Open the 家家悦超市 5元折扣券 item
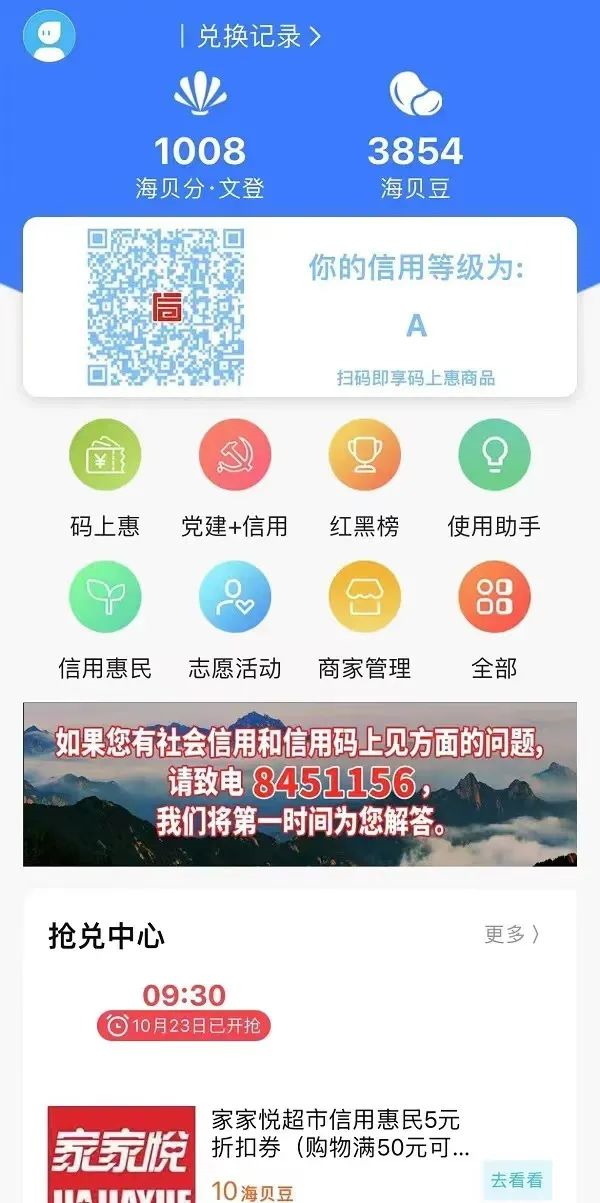Image resolution: width=600 pixels, height=1203 pixels. [x=340, y=1133]
